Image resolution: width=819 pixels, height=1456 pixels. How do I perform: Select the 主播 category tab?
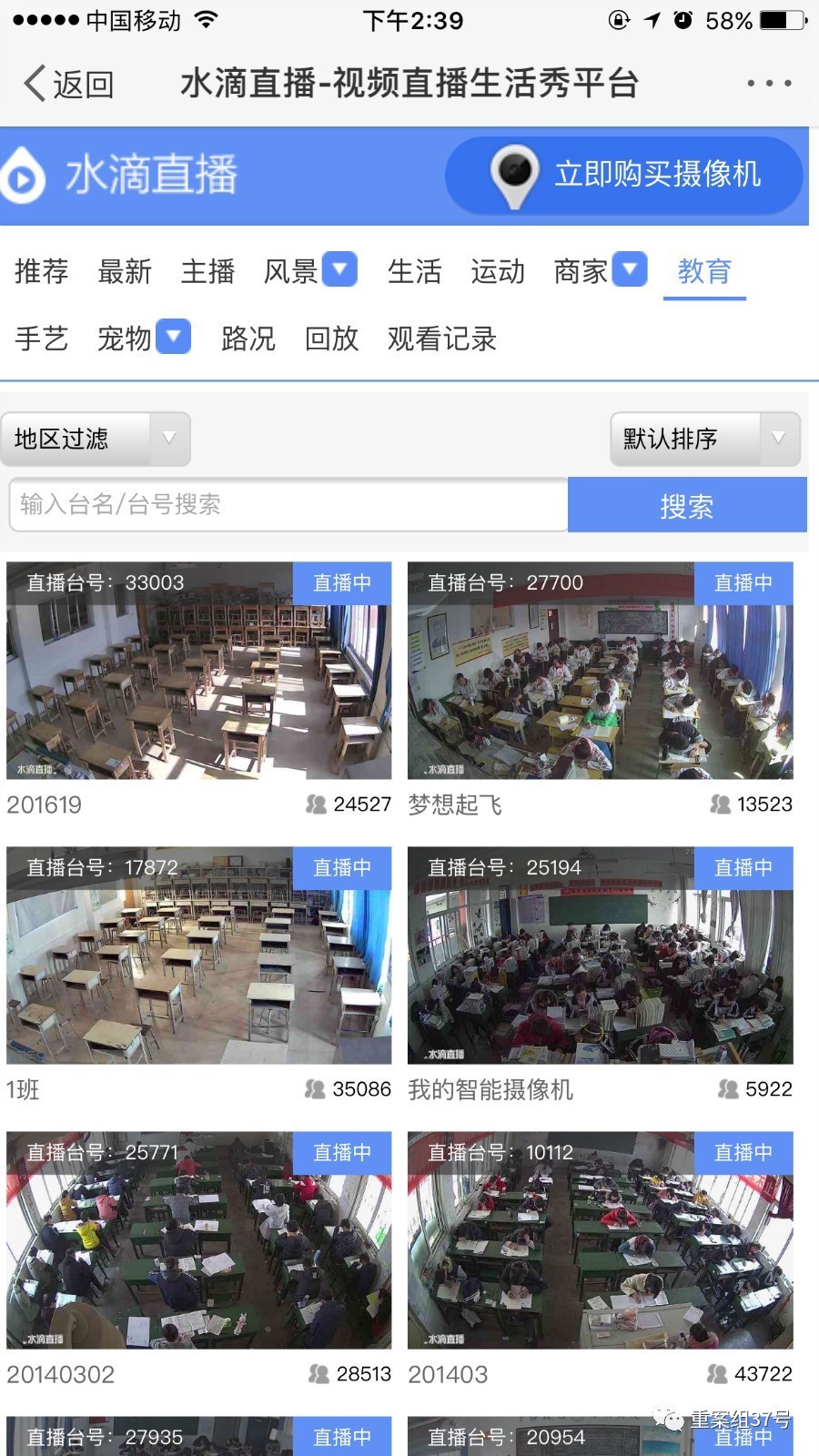tap(207, 271)
